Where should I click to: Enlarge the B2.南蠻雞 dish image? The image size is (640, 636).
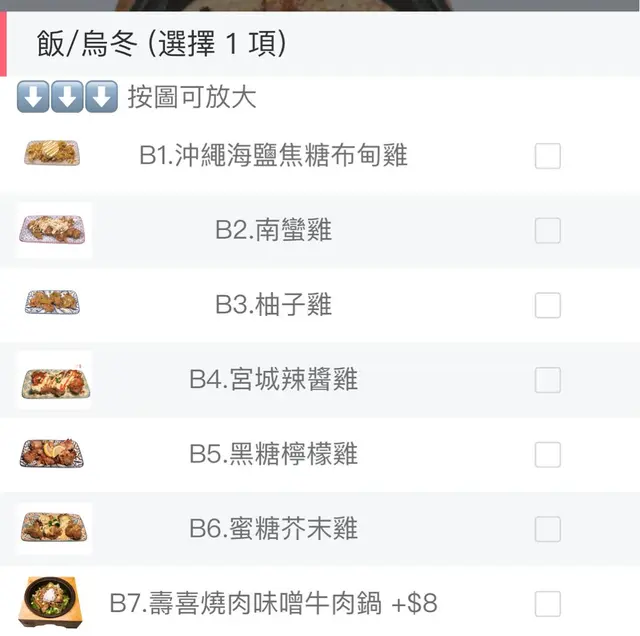55,231
